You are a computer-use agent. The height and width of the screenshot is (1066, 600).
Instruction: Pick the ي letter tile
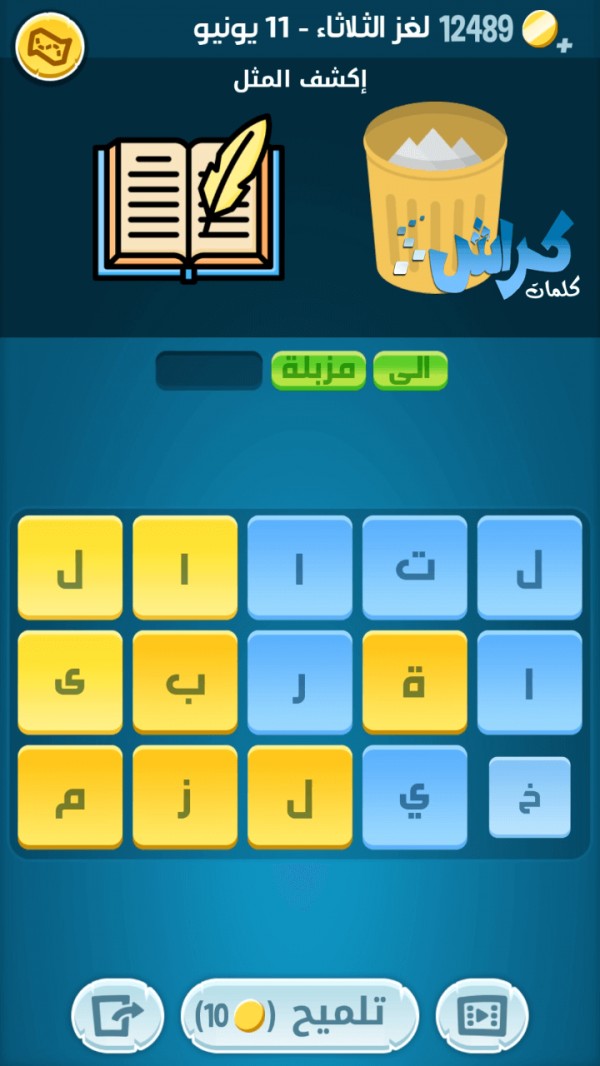414,797
